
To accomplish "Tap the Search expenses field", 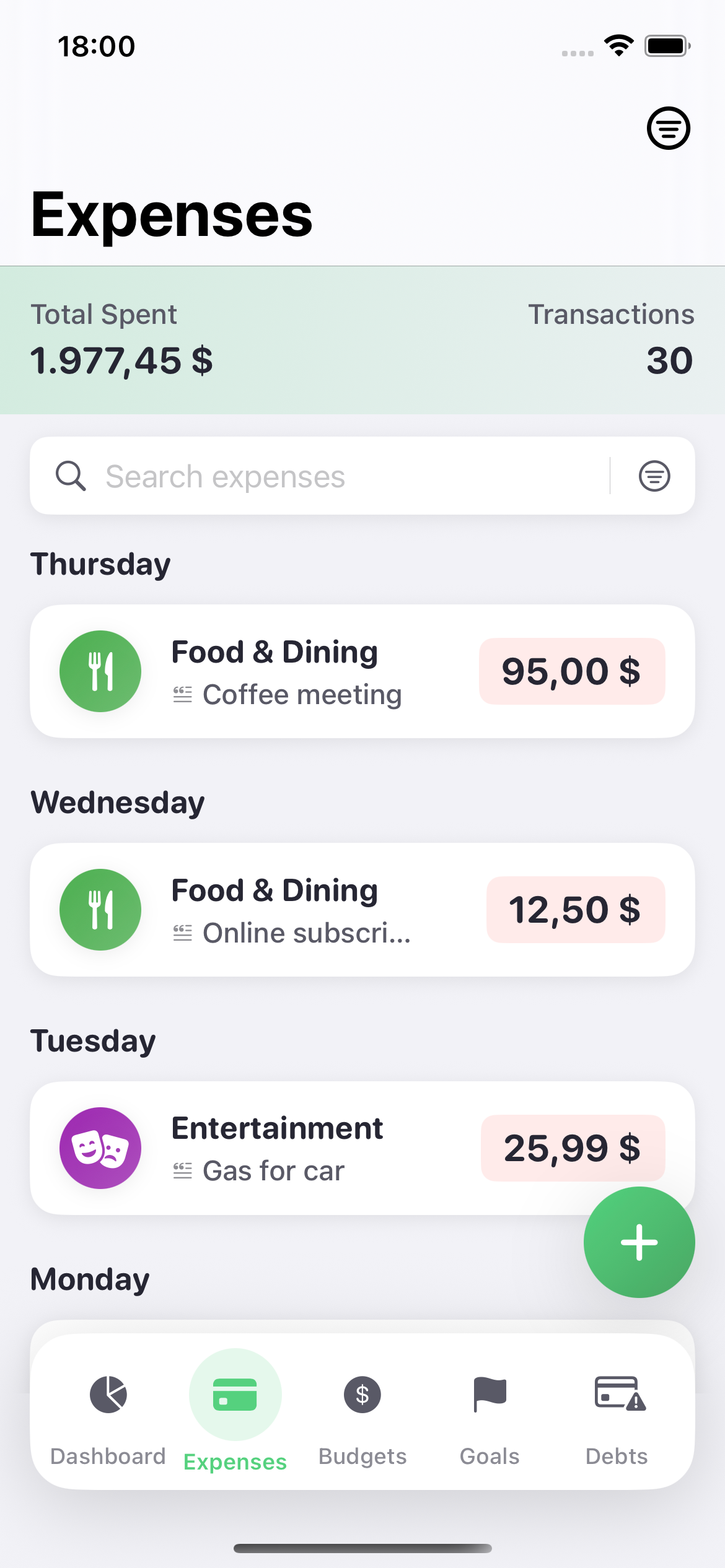I will [347, 476].
